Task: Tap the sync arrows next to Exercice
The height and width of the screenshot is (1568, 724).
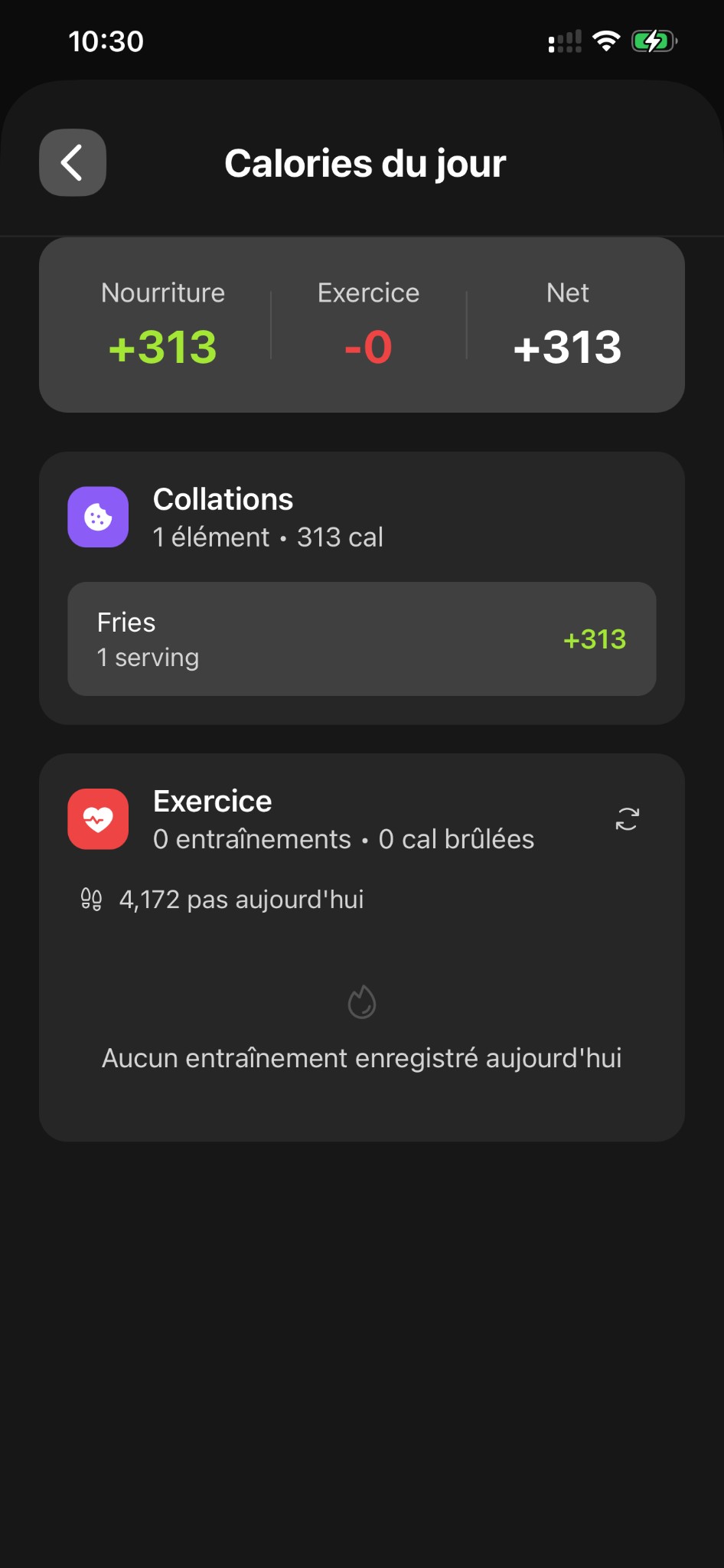Action: [x=626, y=818]
